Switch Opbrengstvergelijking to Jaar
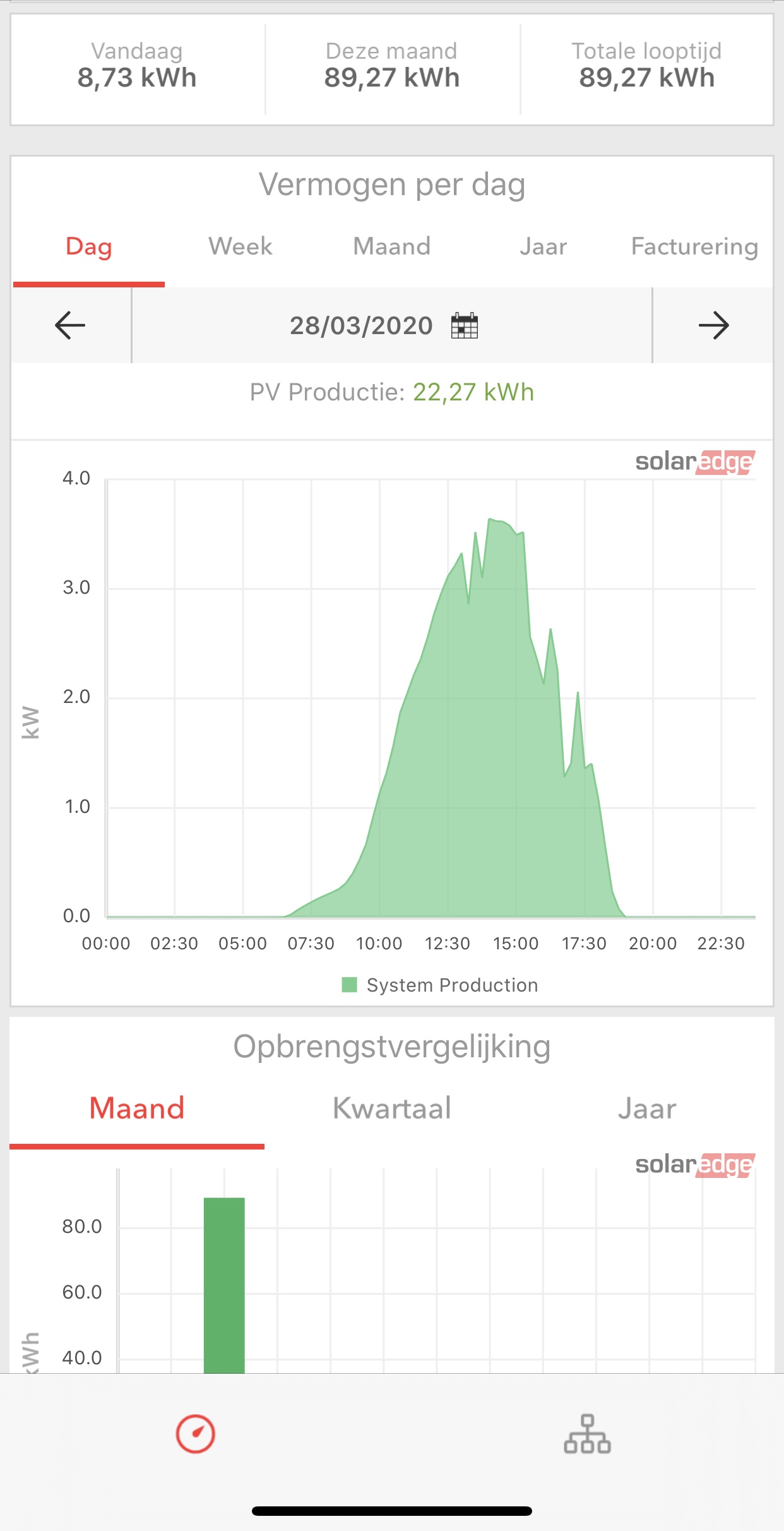The height and width of the screenshot is (1531, 784). (647, 1108)
